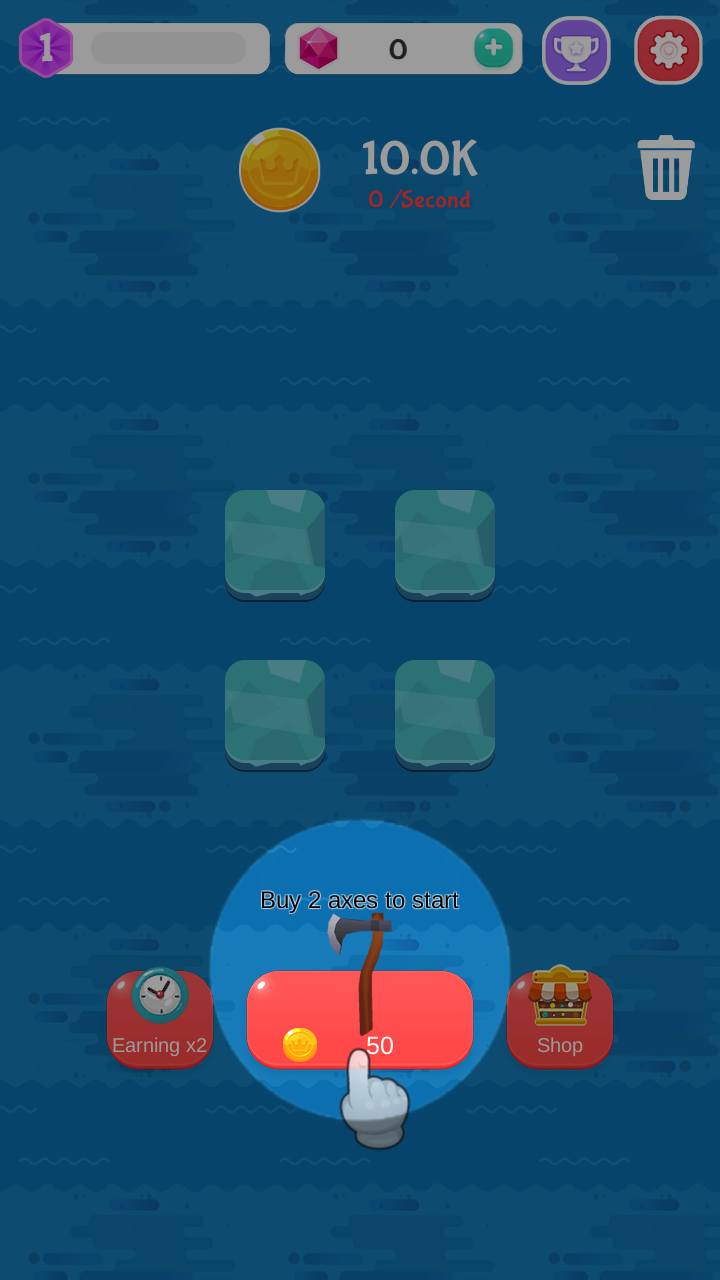720x1280 pixels.
Task: Activate Earning x2 boost
Action: (160, 1018)
